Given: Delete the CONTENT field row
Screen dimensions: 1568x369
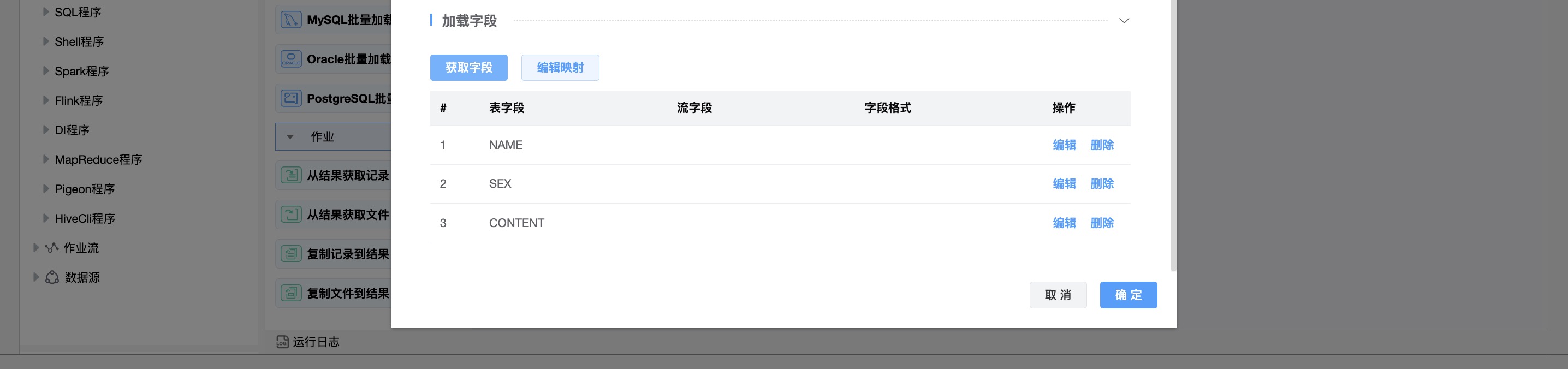Looking at the screenshot, I should click(x=1102, y=223).
